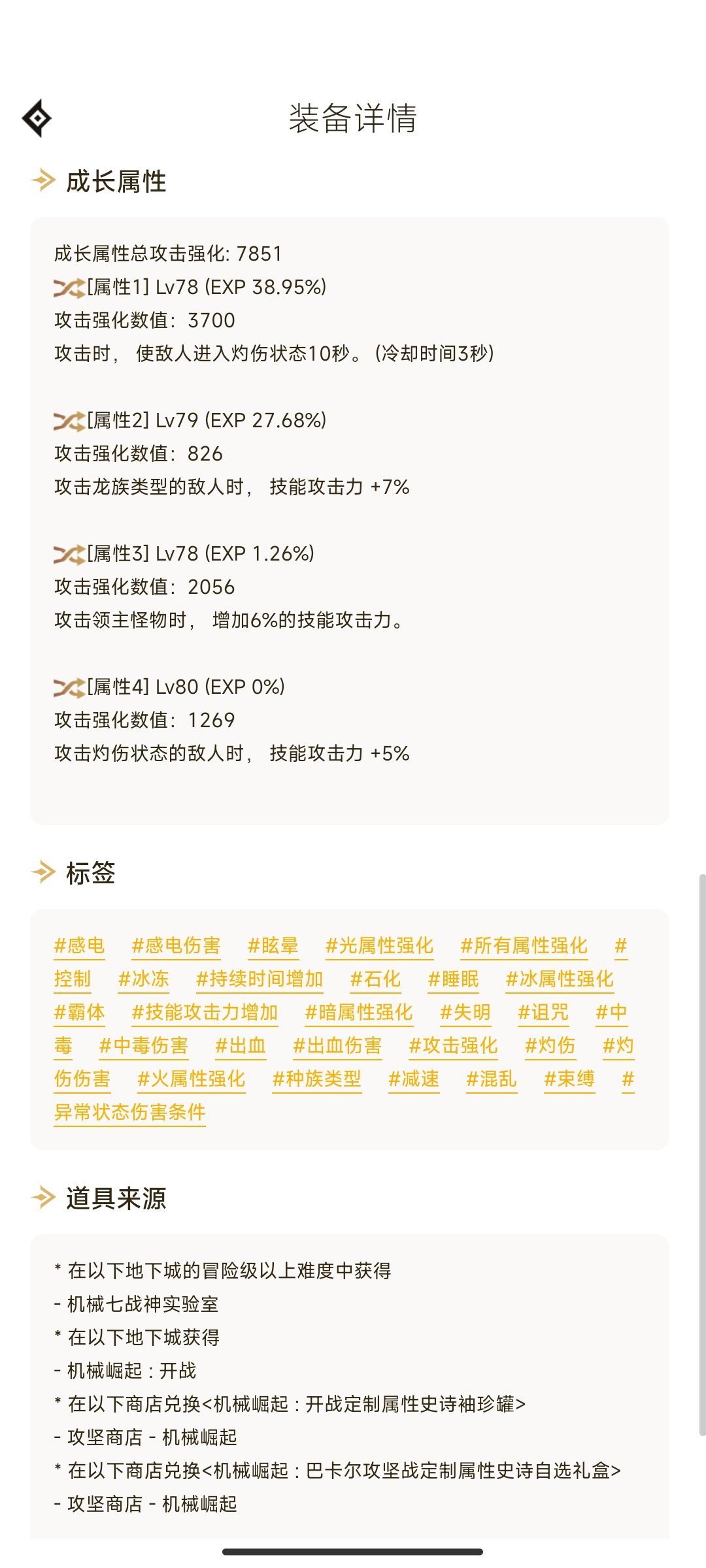Open the #冰冻 tag
The width and height of the screenshot is (706, 1568).
144,979
